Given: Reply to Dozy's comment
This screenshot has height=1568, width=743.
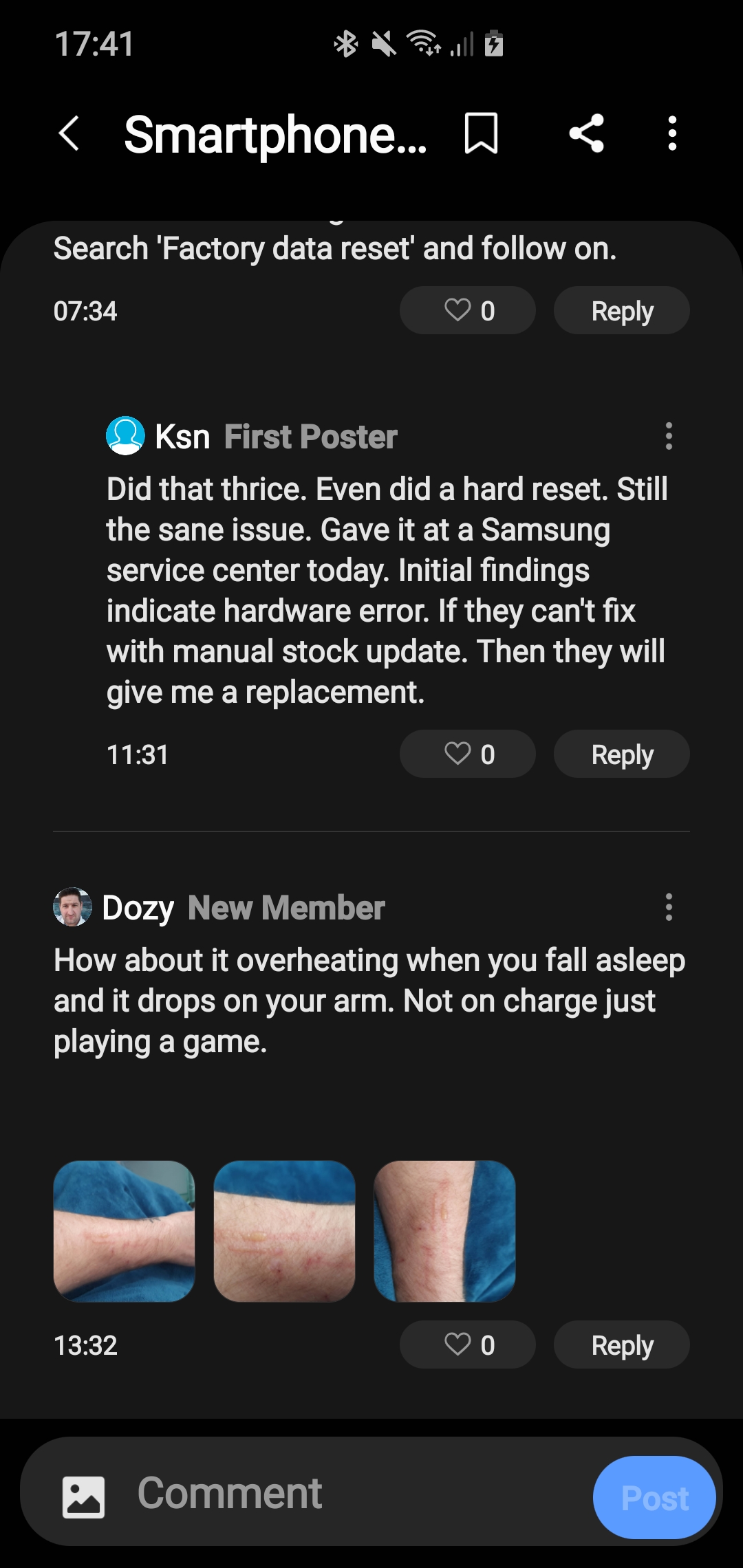Looking at the screenshot, I should tap(622, 1345).
